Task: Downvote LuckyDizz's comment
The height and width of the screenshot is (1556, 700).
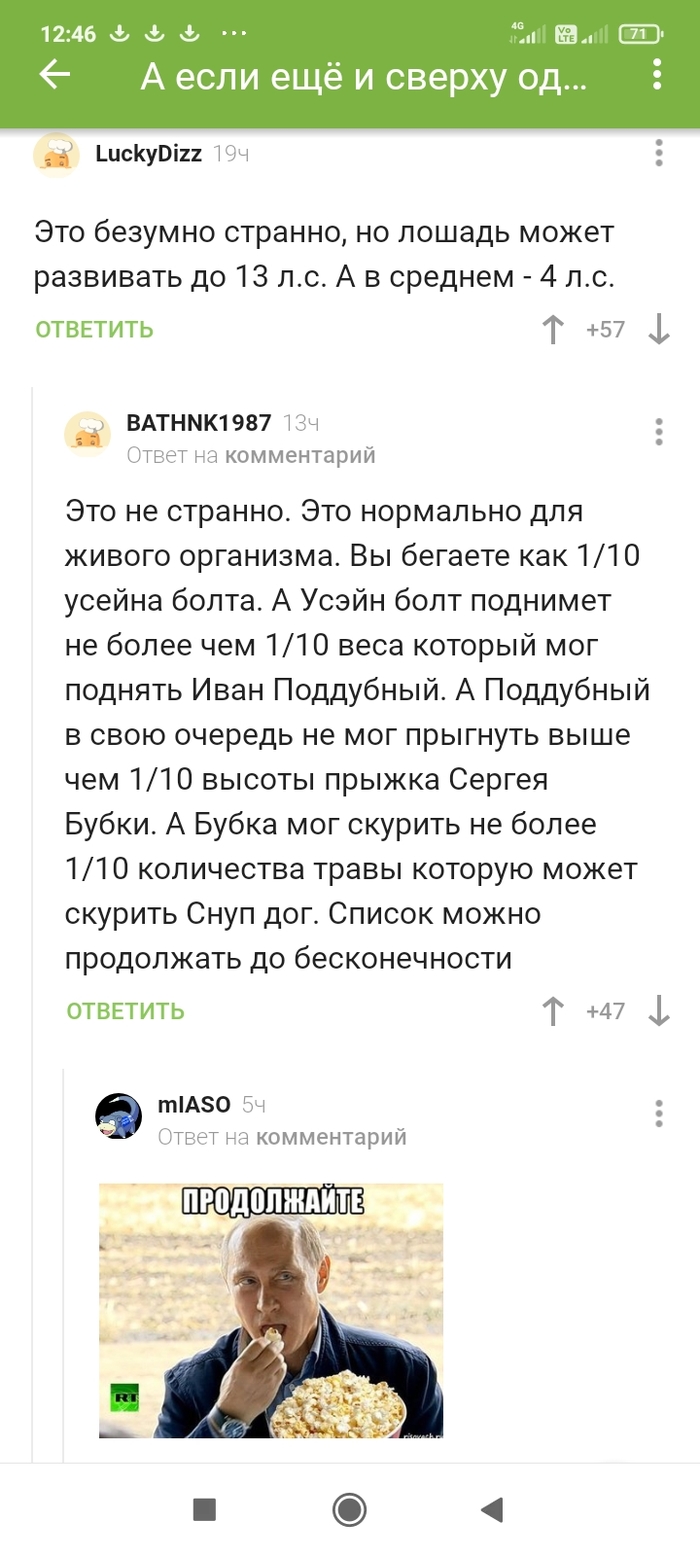Action: 659,330
